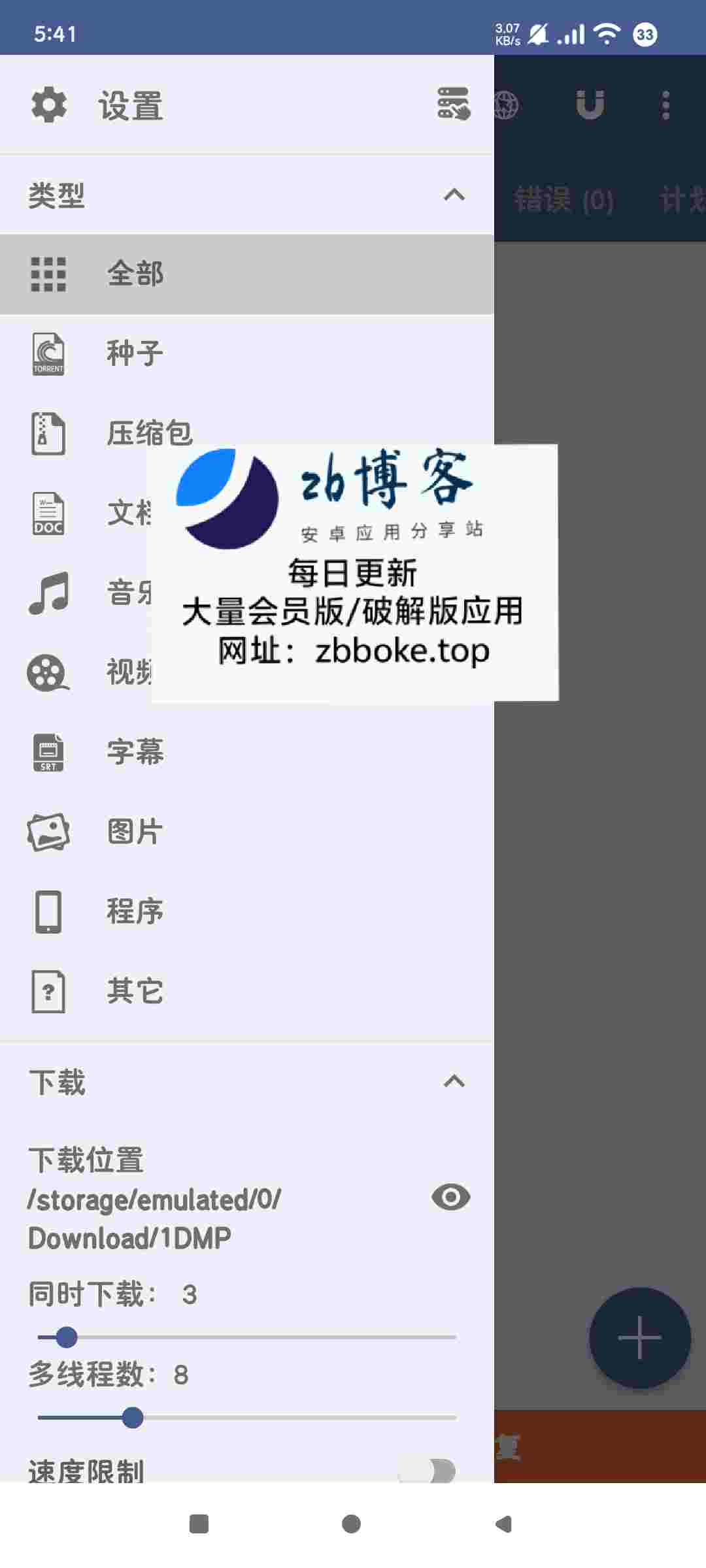Tap the plus button to add a download
706x1568 pixels.
click(640, 1337)
